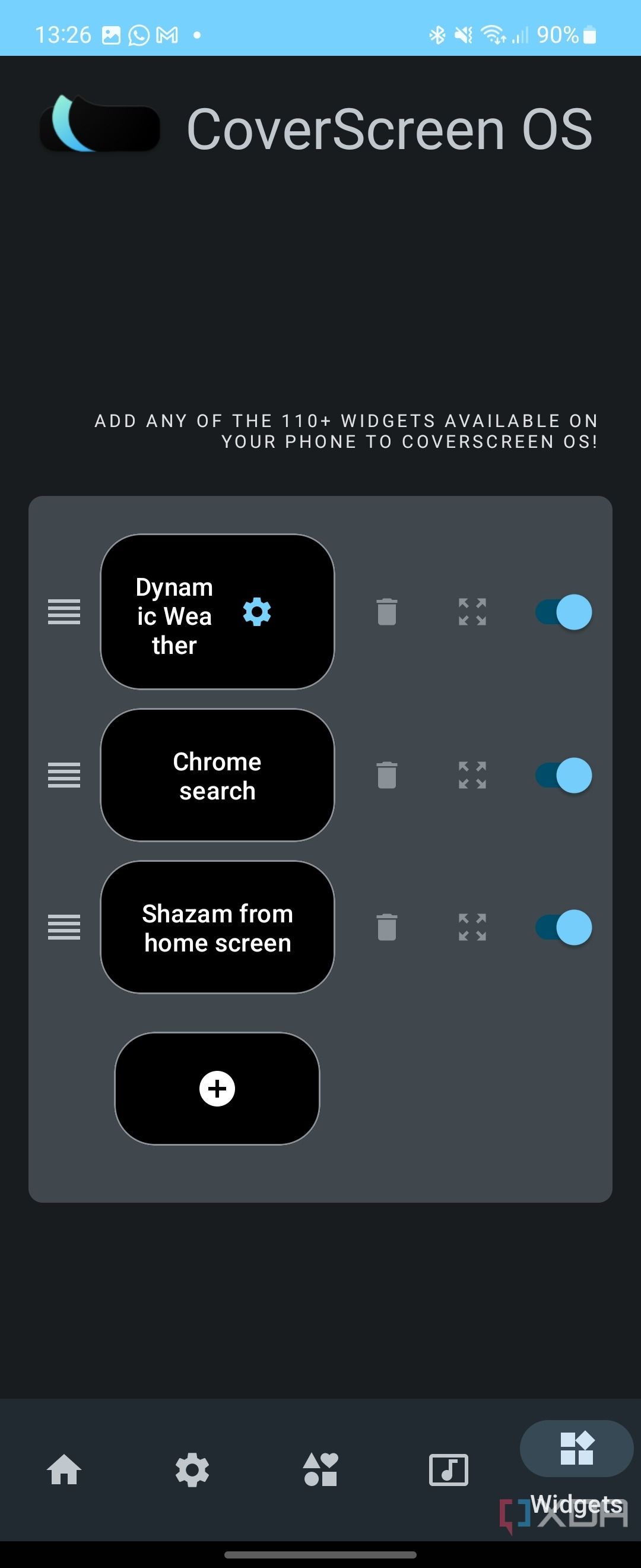Delete the Chrome search widget

pos(387,775)
